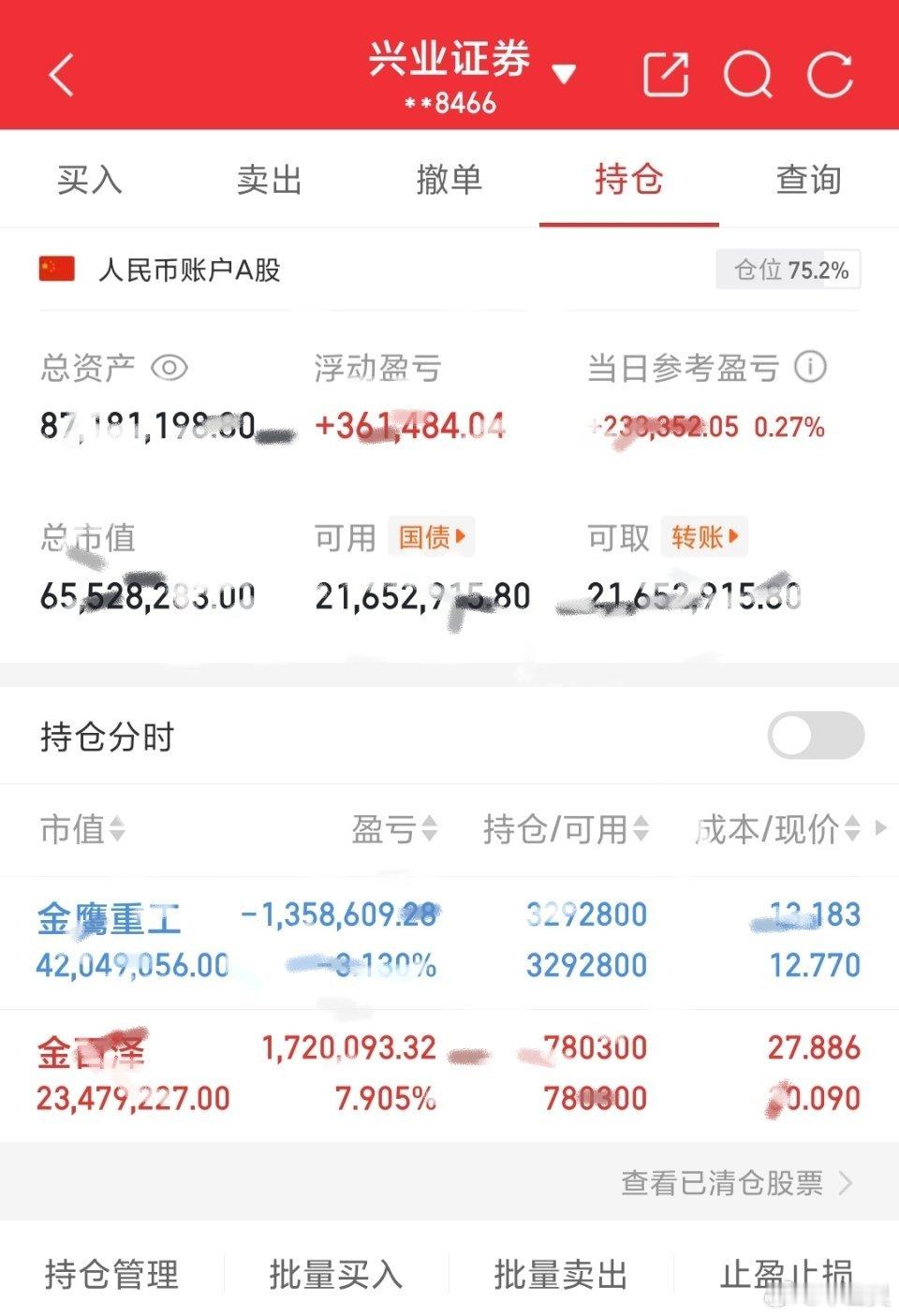Screen dimensions: 899x1316
Task: Tap the 转账 shortcut next to 可取
Action: pyautogui.click(x=703, y=537)
